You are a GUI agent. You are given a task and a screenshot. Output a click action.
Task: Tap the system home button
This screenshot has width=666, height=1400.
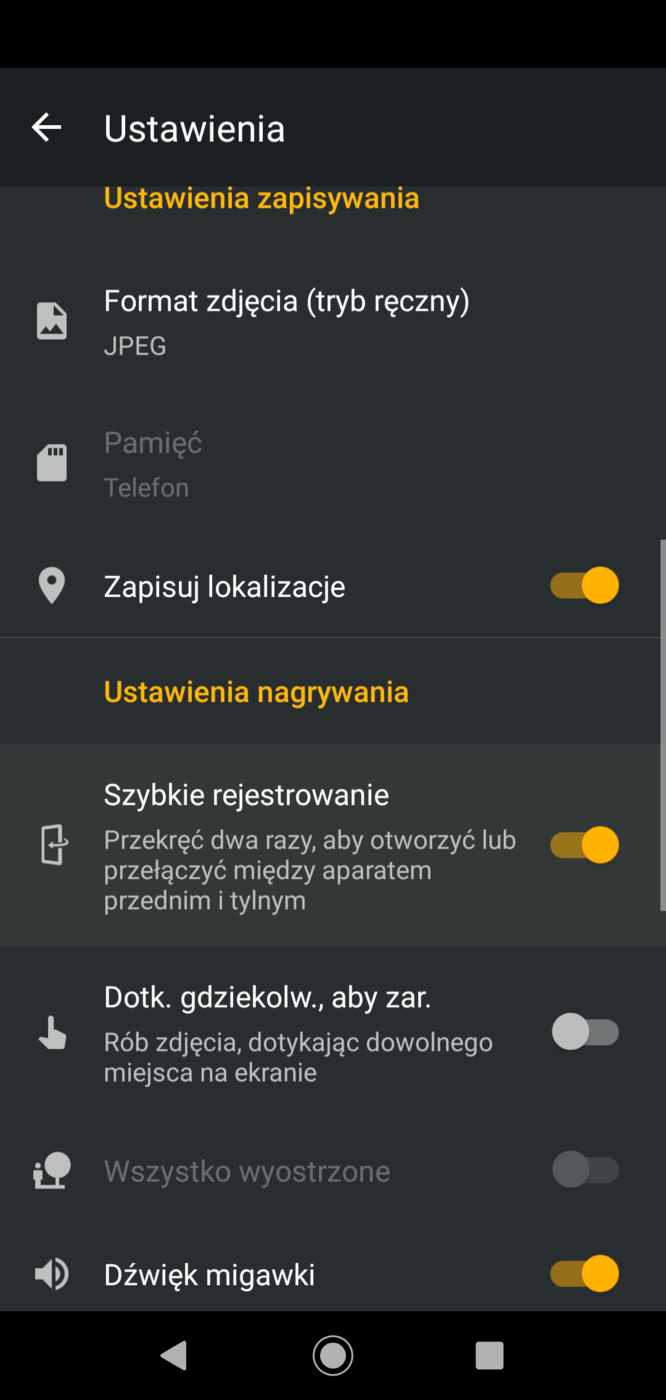(332, 1355)
